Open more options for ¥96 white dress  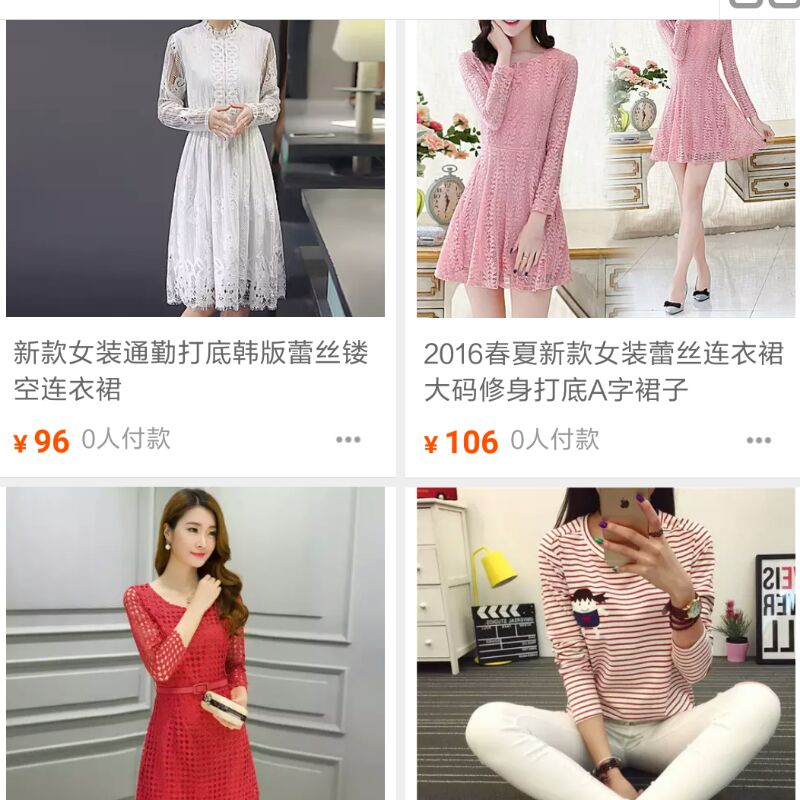pos(348,440)
